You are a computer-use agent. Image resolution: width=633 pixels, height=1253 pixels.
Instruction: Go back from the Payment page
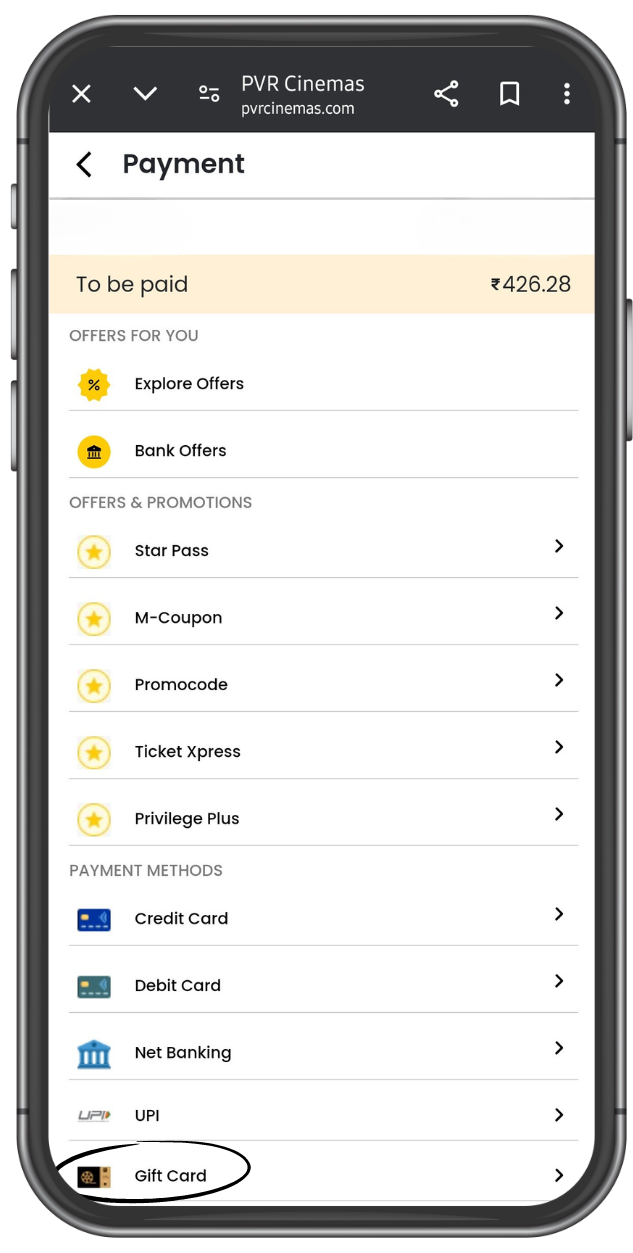(x=85, y=165)
